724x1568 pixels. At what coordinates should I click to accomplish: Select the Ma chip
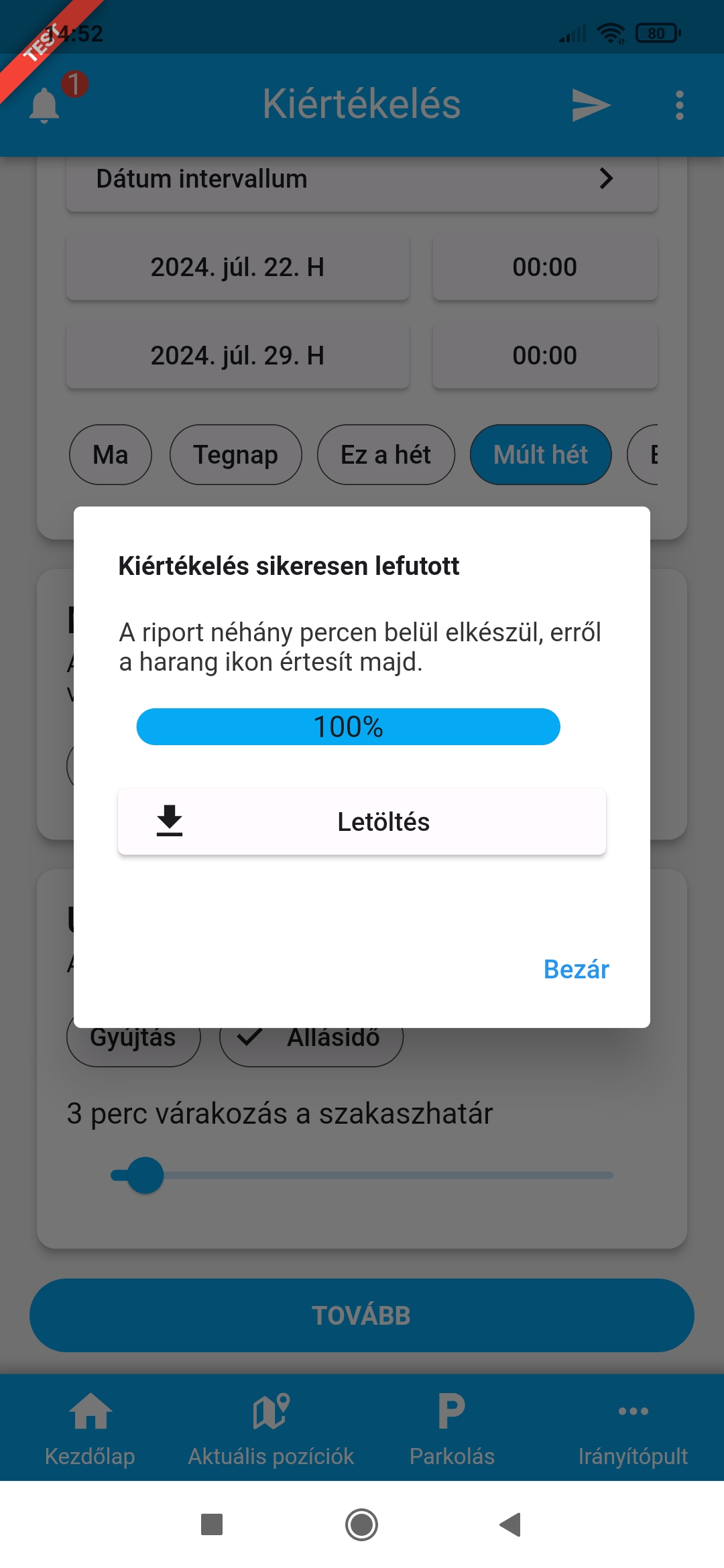coord(111,455)
